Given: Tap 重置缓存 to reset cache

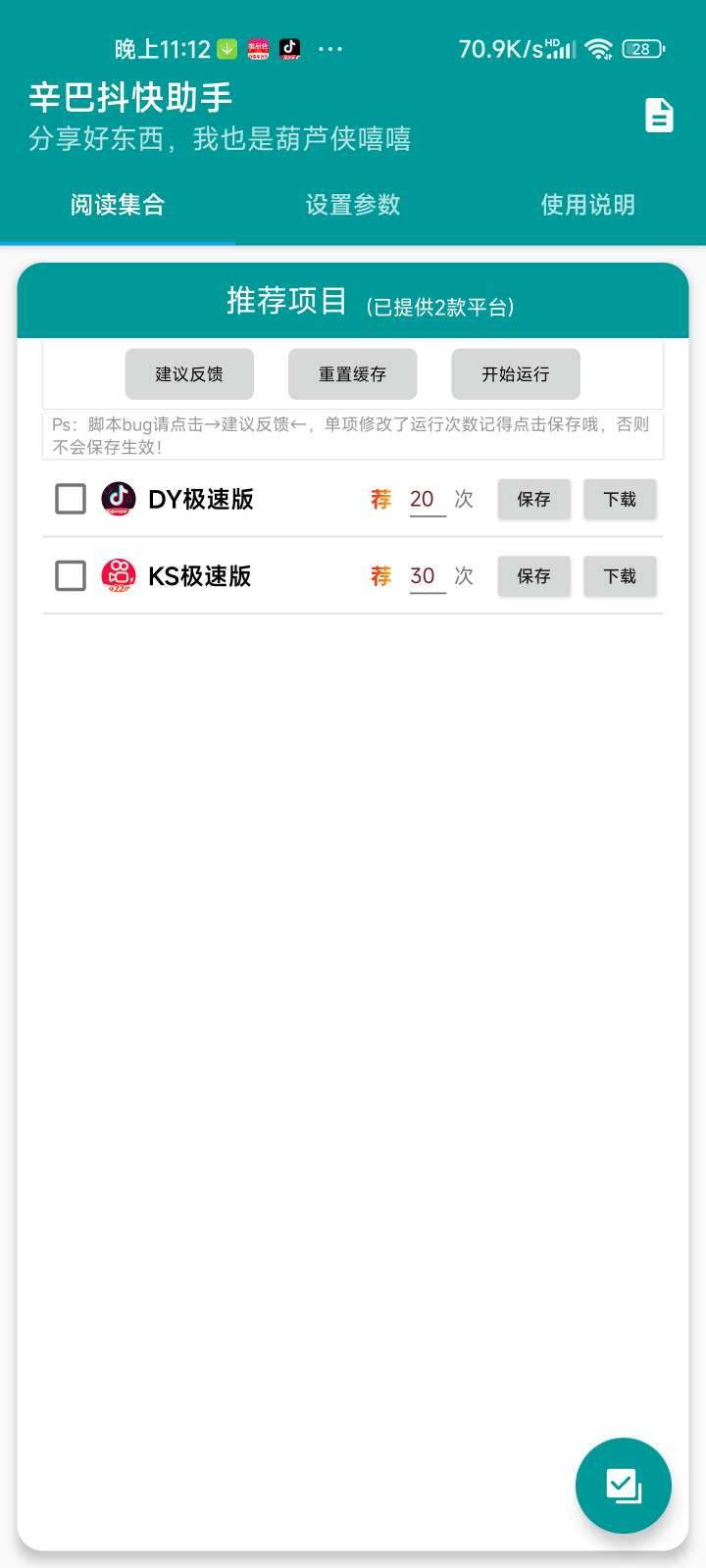Looking at the screenshot, I should tap(352, 374).
